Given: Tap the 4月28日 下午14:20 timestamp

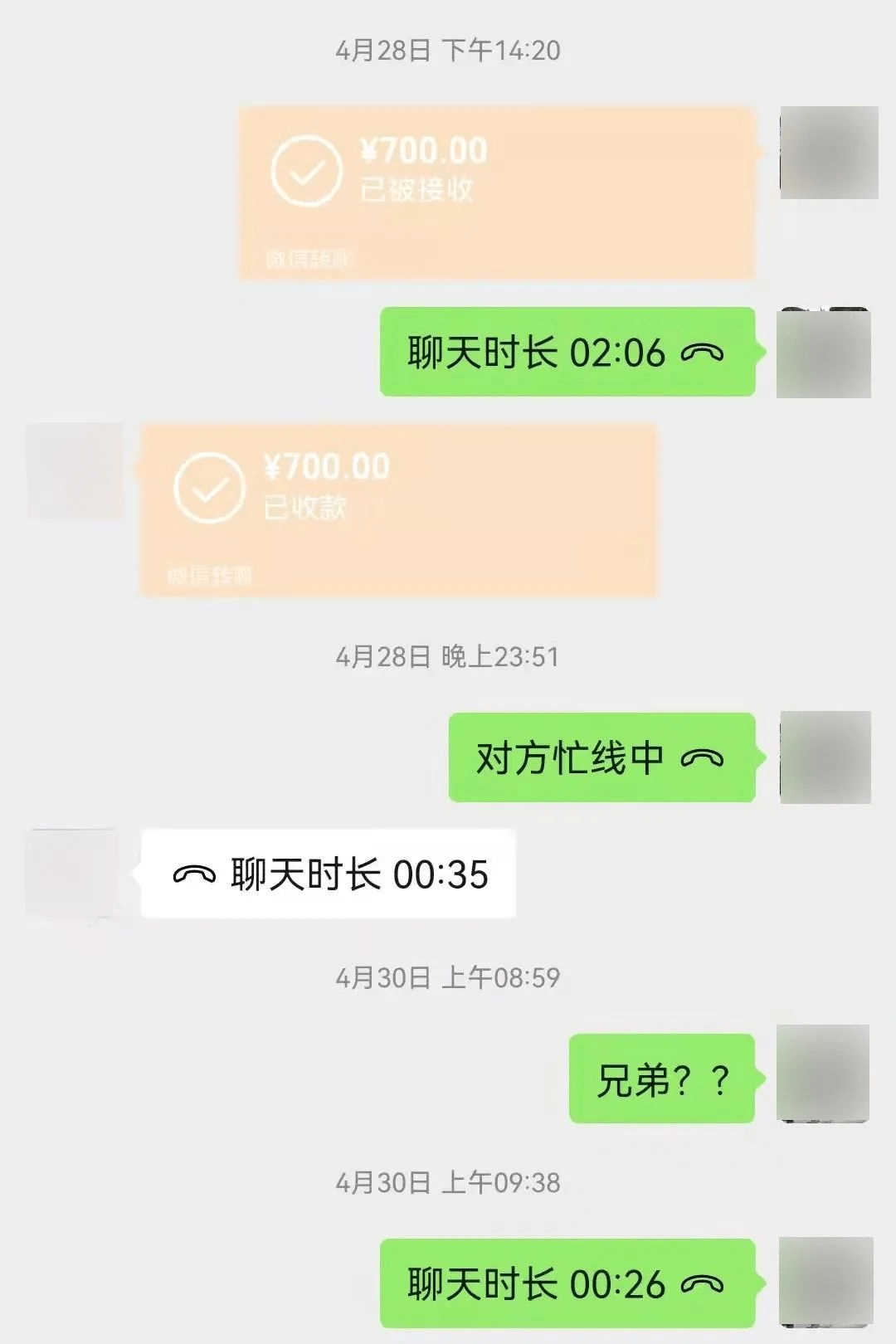Looking at the screenshot, I should (x=448, y=51).
